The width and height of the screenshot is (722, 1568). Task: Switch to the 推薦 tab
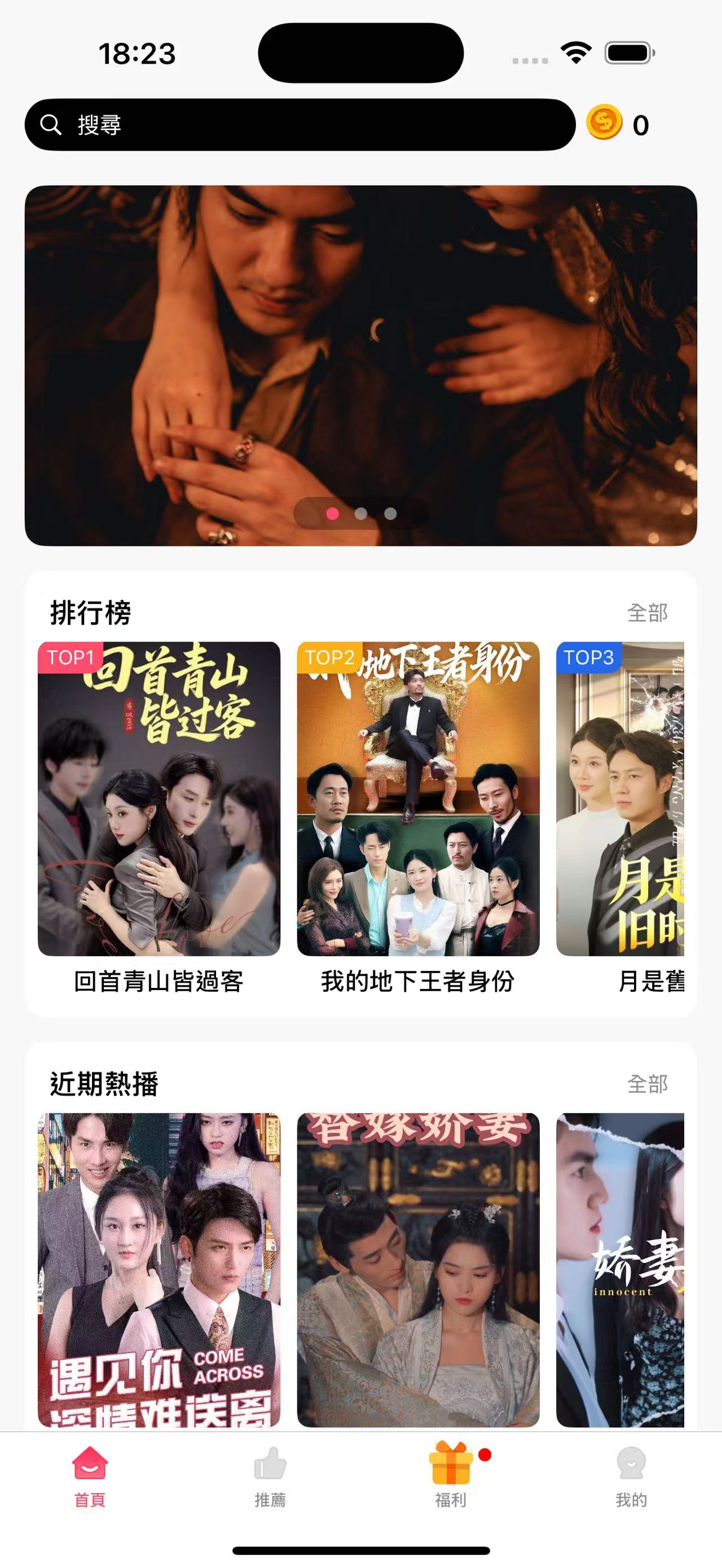pyautogui.click(x=270, y=1477)
